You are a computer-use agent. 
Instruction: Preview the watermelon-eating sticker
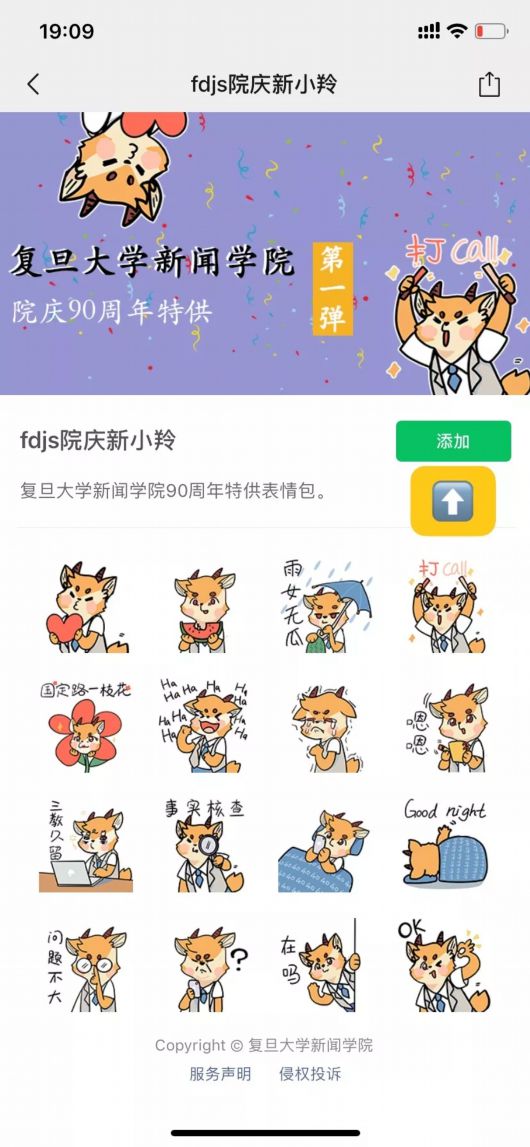point(205,606)
